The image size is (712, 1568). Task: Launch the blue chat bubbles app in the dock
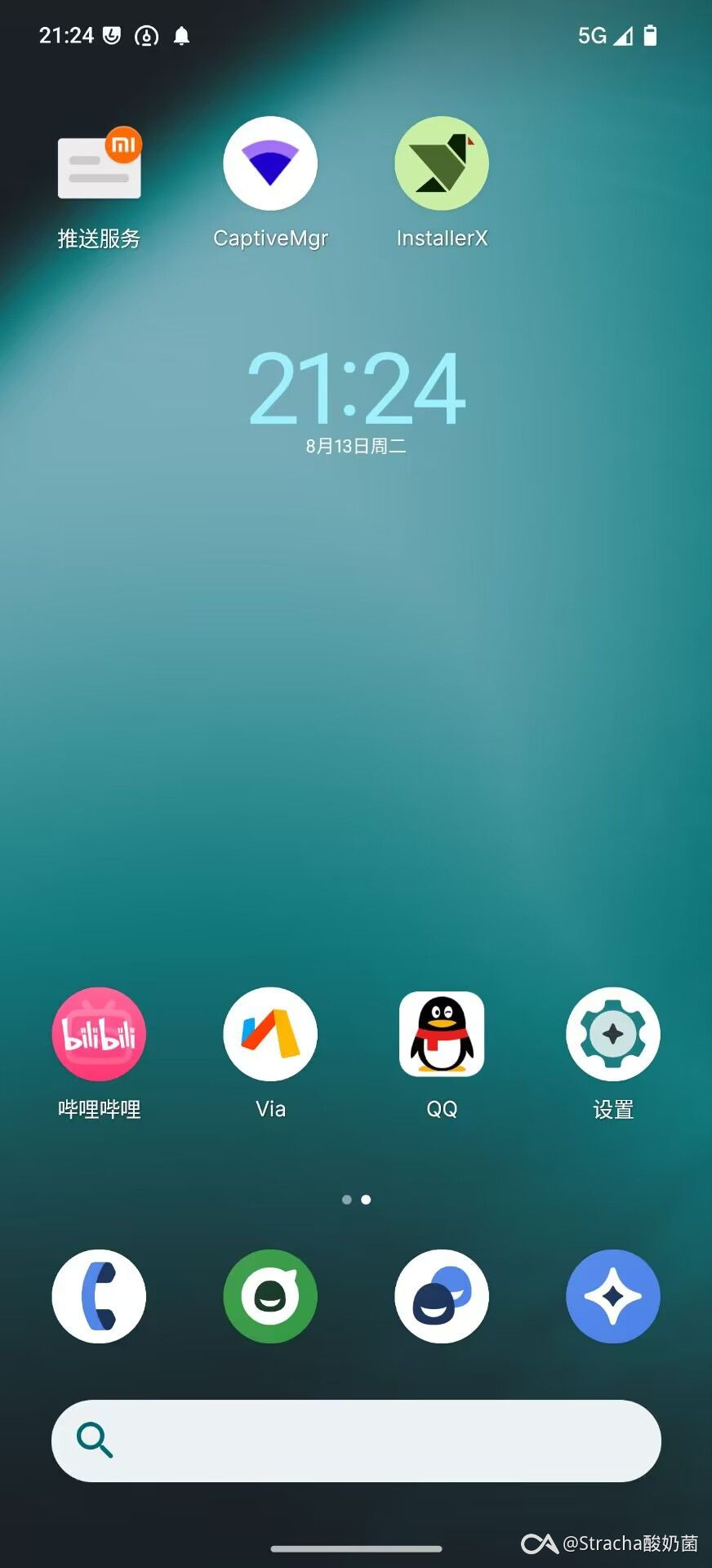pos(442,1296)
